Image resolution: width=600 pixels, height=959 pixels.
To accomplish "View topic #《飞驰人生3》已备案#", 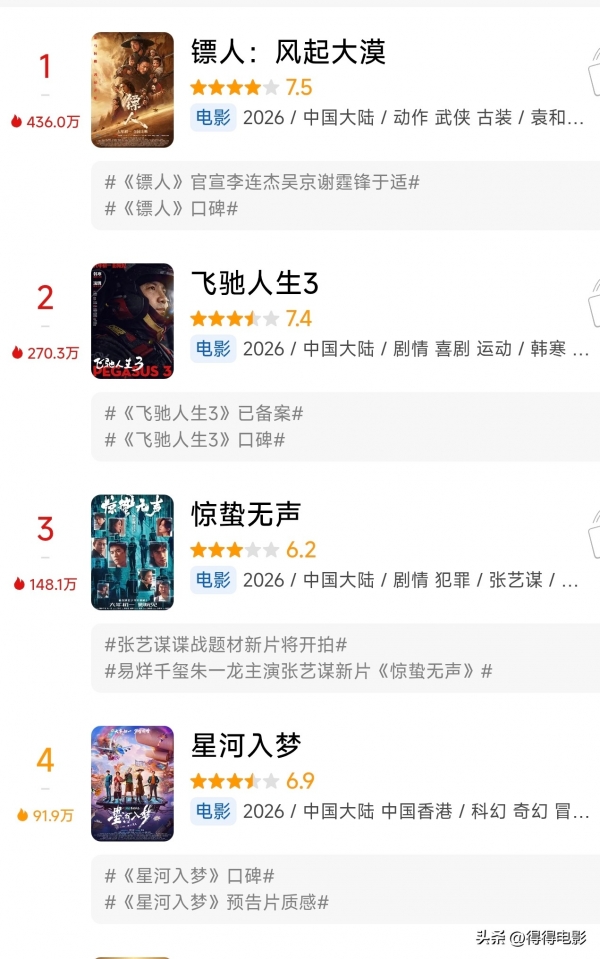I will tap(204, 413).
